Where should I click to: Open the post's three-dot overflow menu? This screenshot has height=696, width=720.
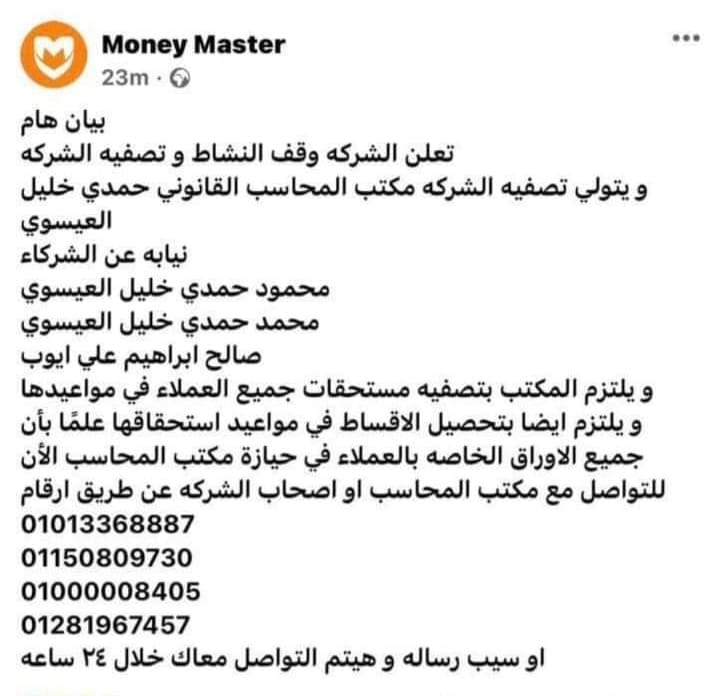(x=685, y=39)
